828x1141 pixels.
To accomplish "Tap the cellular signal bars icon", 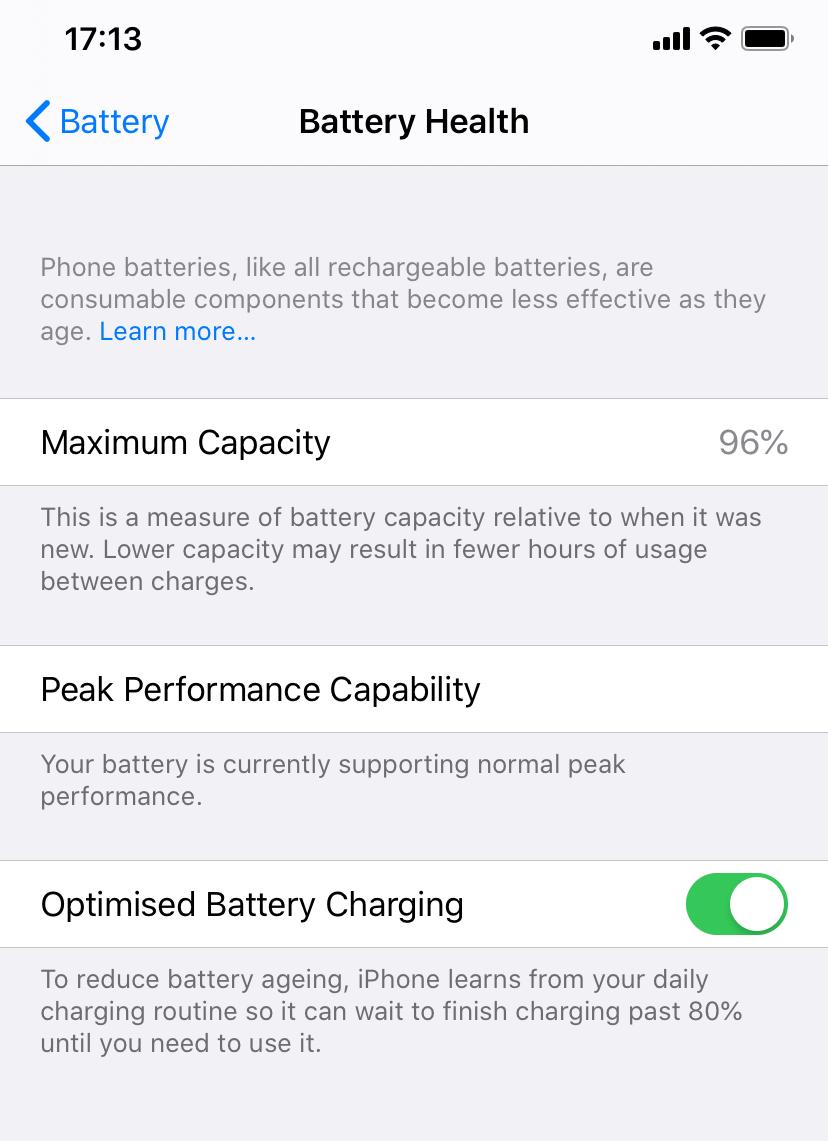I will pos(672,39).
